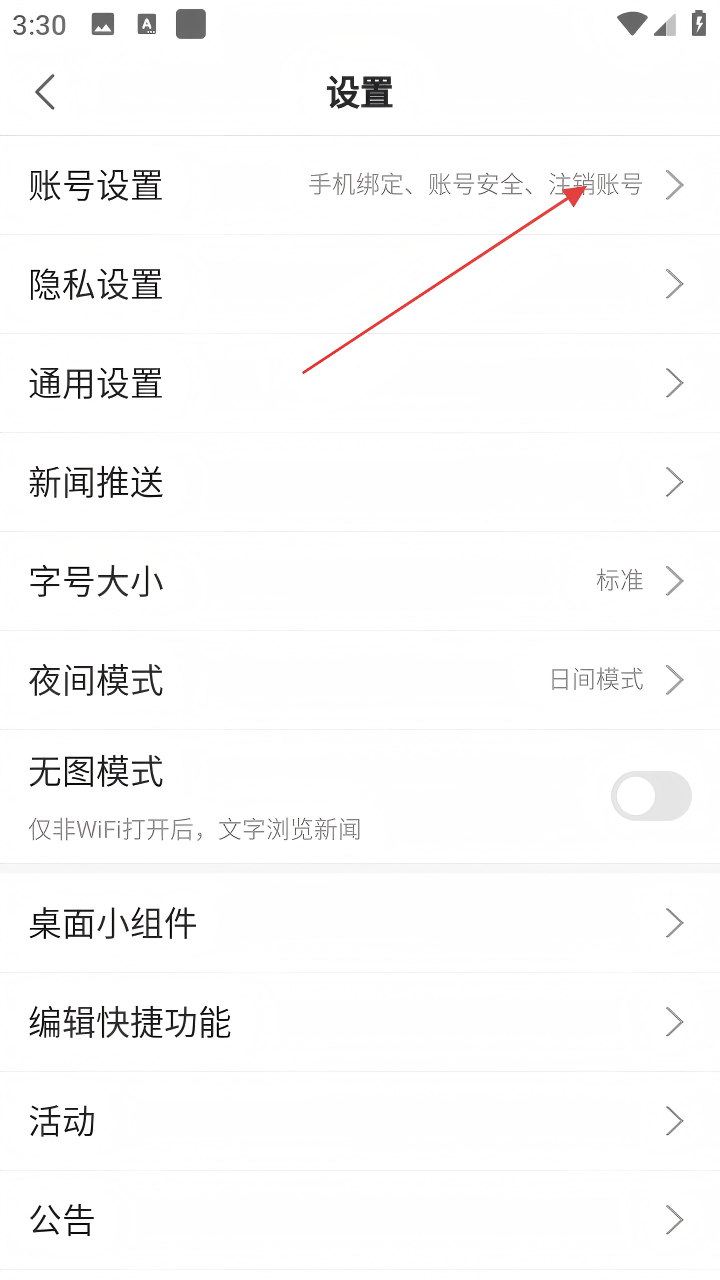Image resolution: width=720 pixels, height=1280 pixels.
Task: Open 夜间模式 night mode options
Action: point(96,680)
